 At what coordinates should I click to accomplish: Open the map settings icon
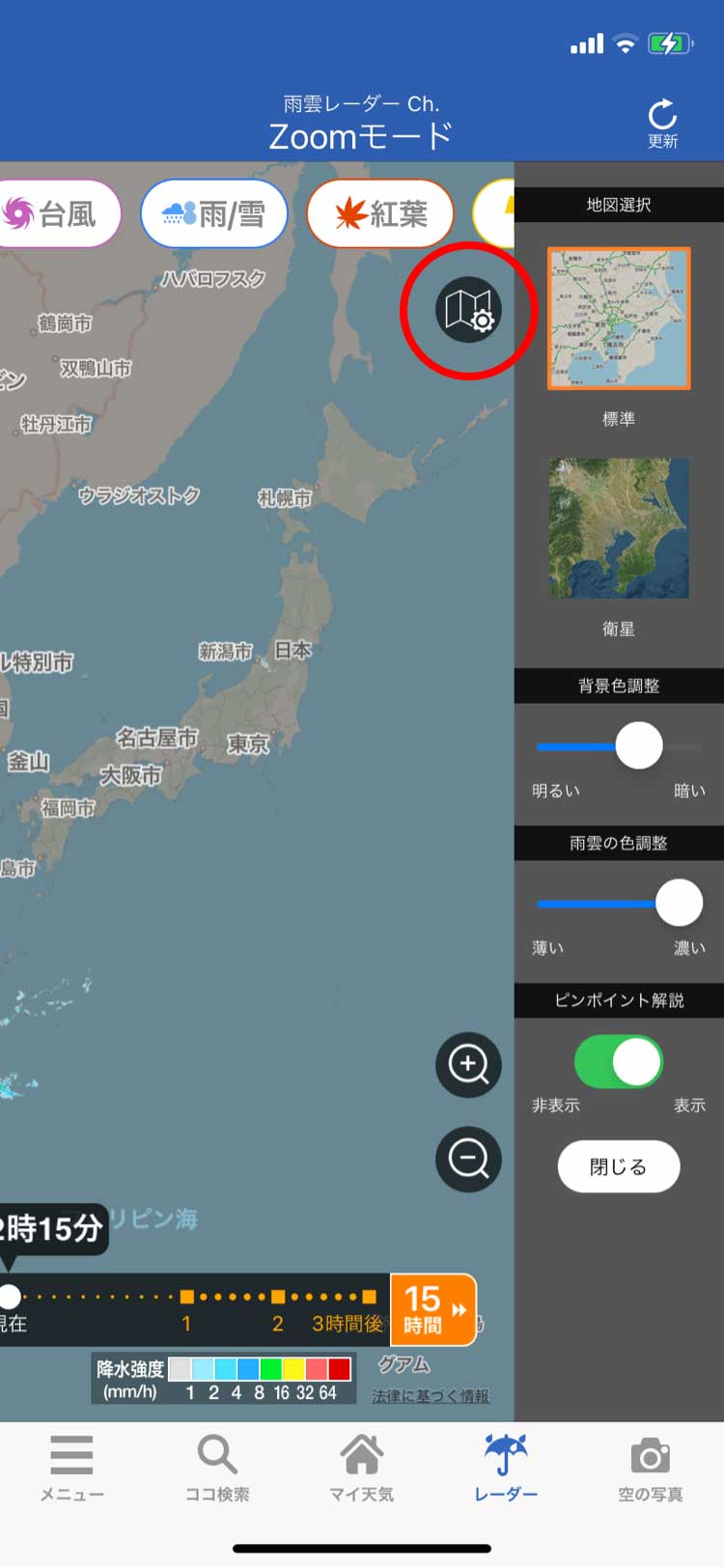pos(469,310)
